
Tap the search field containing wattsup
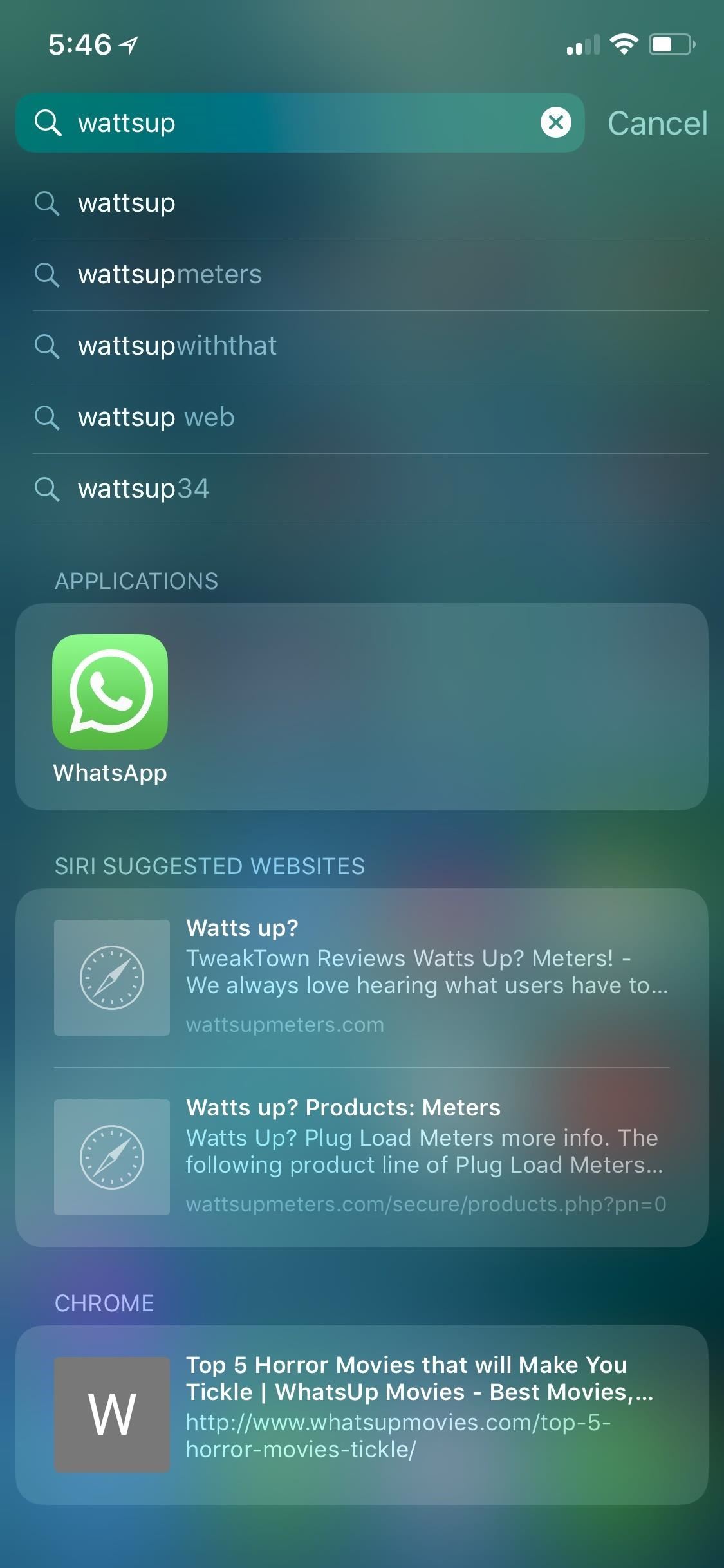[290, 122]
